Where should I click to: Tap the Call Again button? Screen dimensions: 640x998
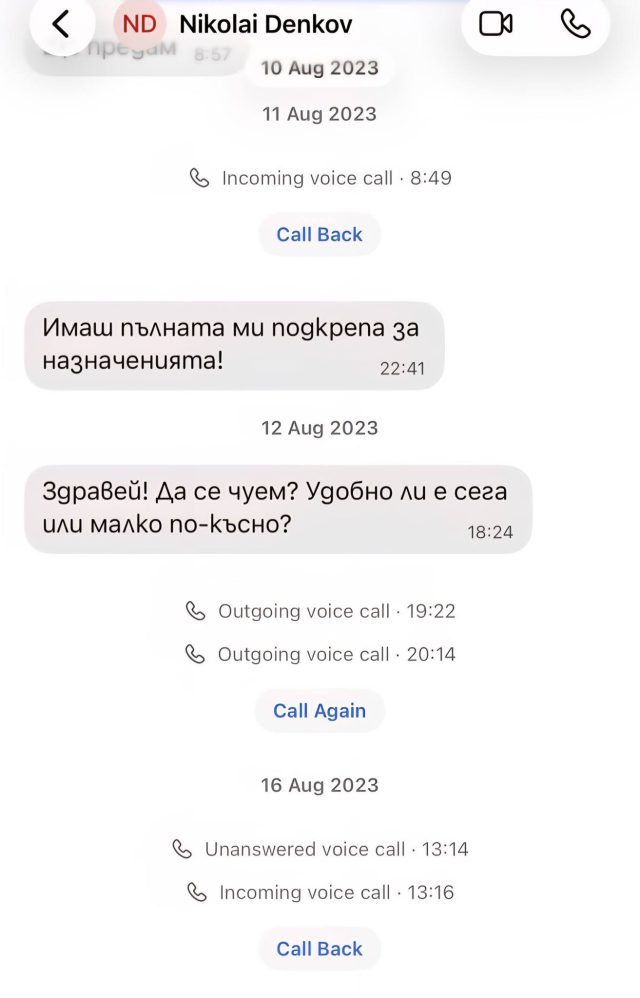(319, 711)
